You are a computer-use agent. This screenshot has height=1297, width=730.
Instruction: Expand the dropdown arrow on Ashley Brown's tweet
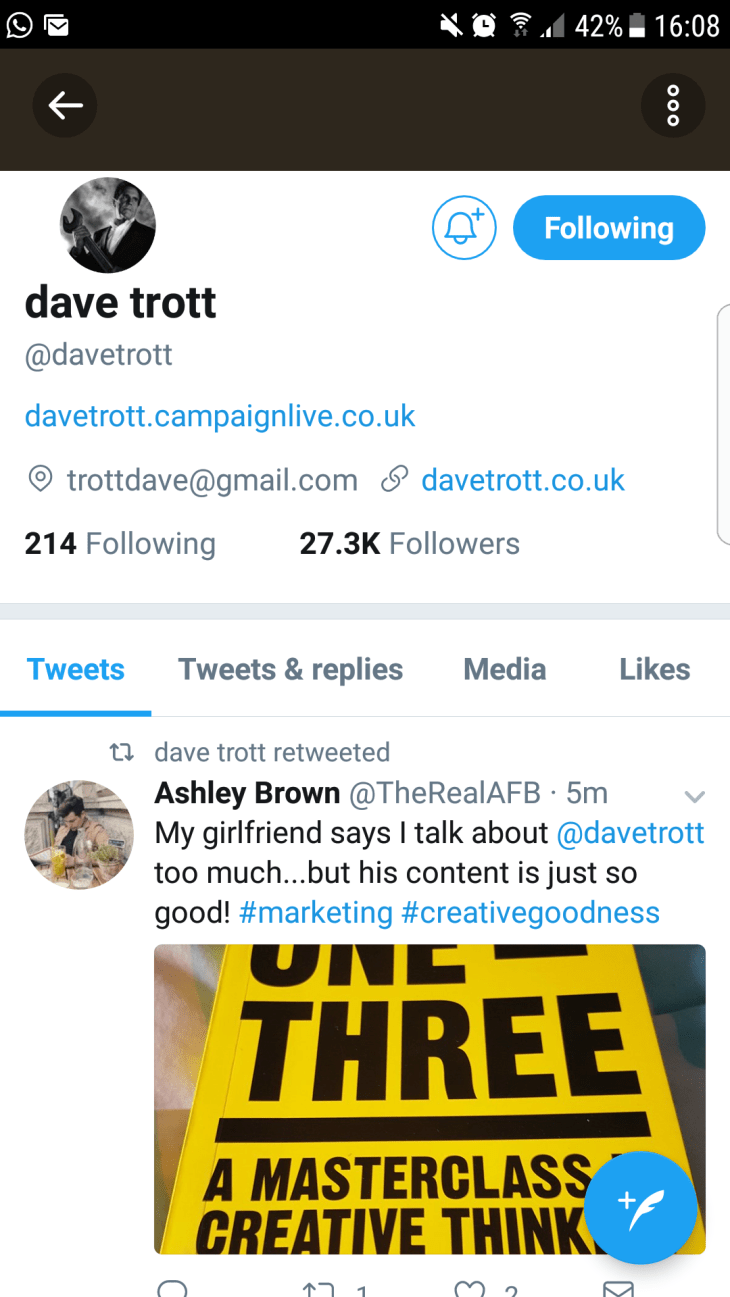tap(694, 796)
